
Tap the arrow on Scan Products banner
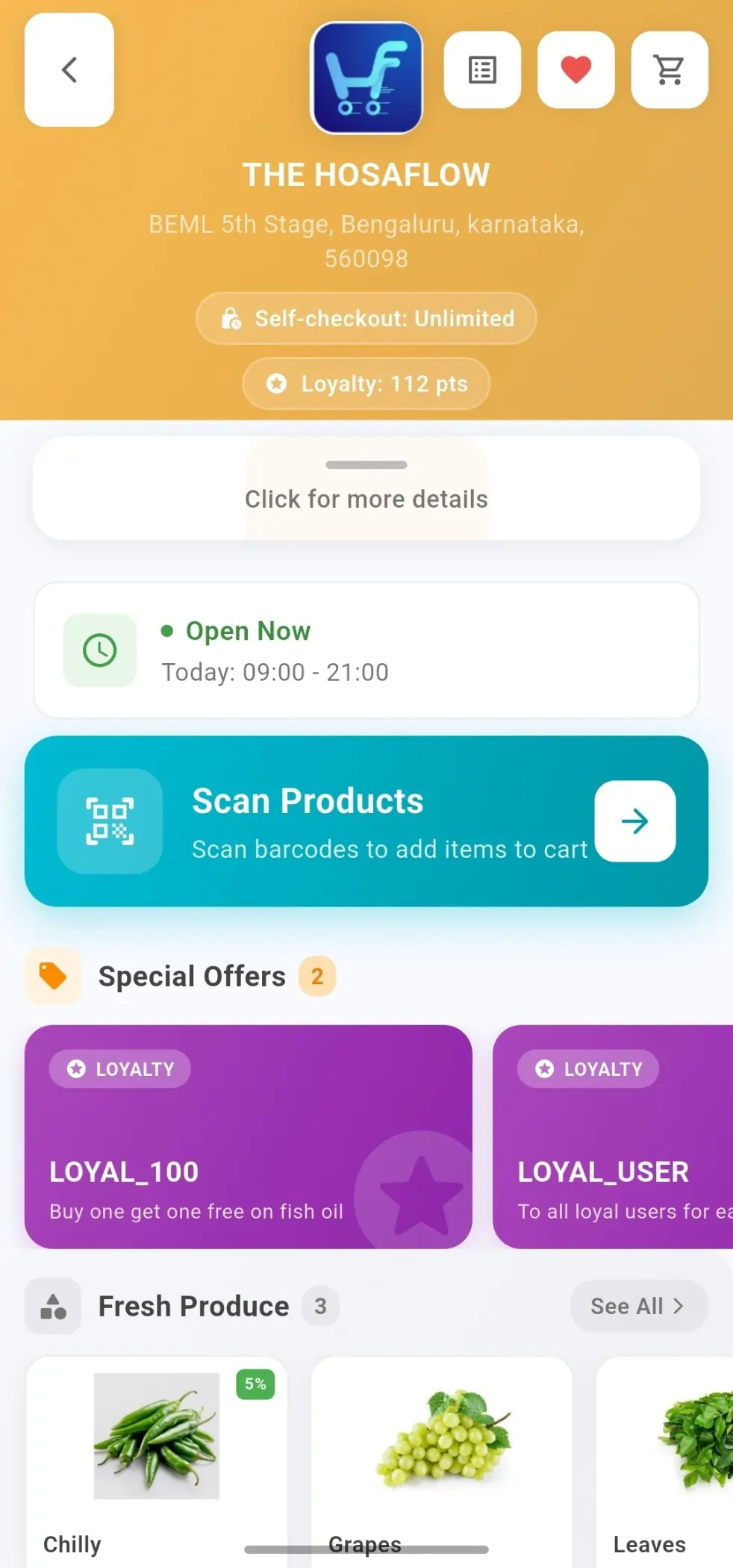[634, 821]
